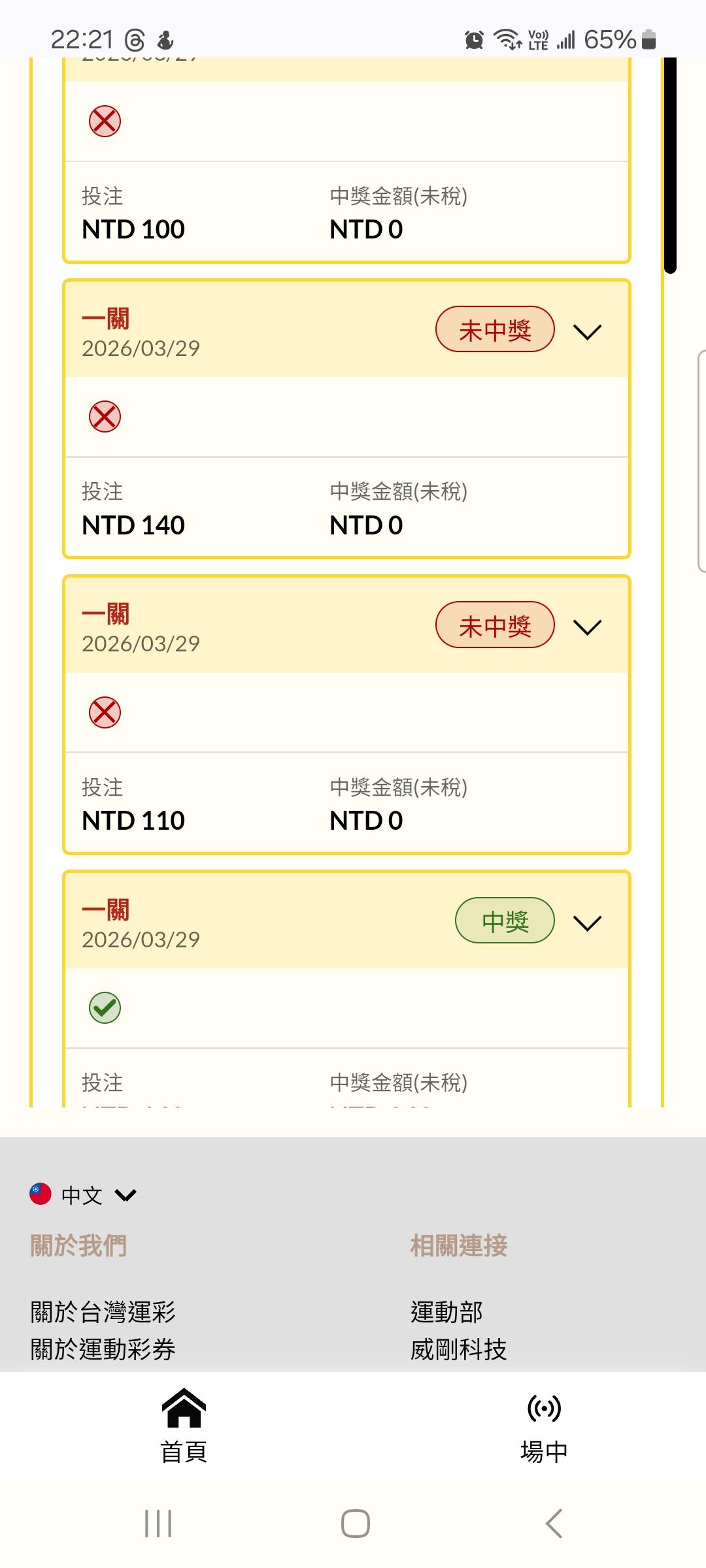Open the recent apps overview

point(158,1524)
